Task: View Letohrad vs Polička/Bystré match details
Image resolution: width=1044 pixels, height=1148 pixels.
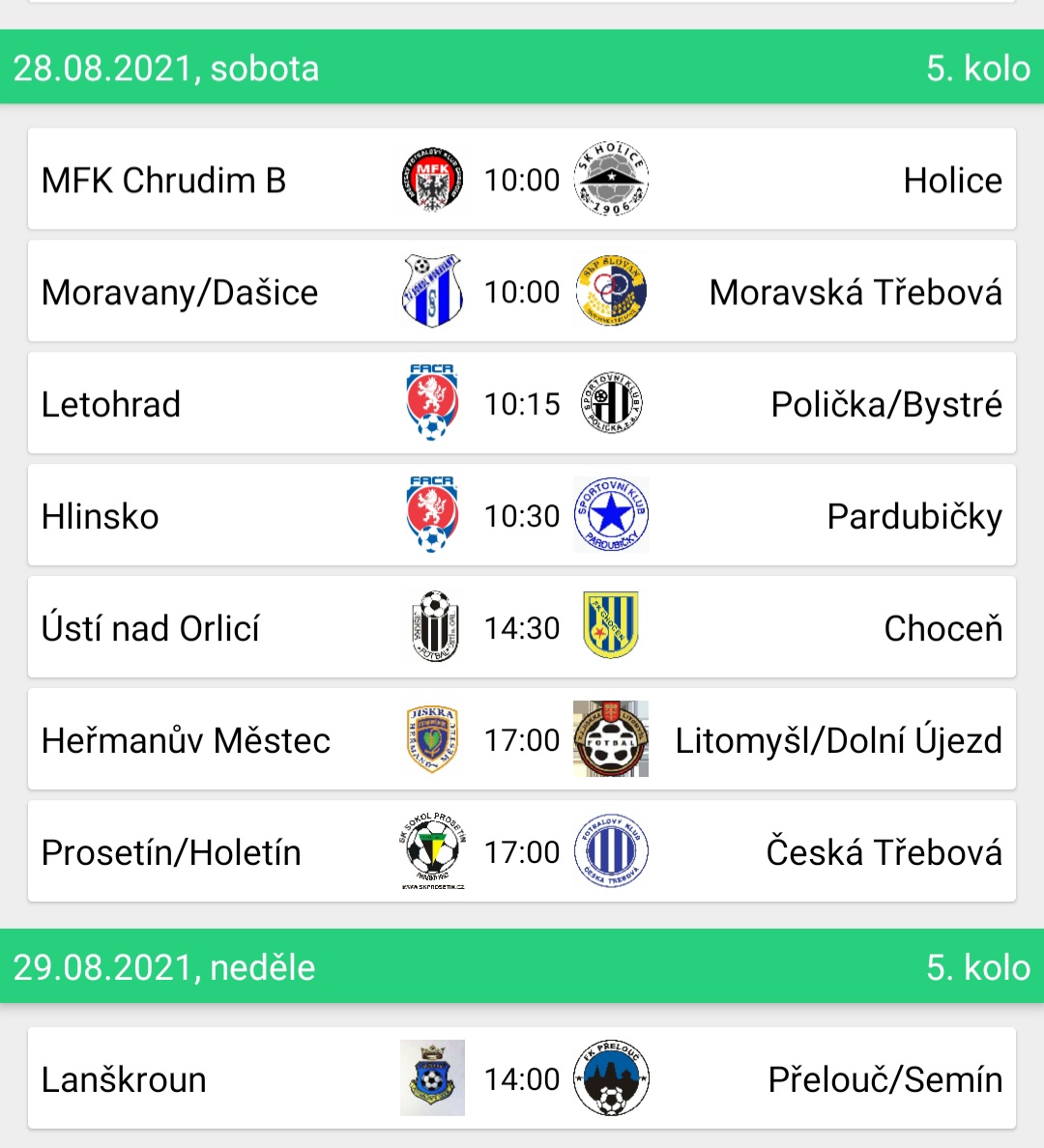Action: 522,404
